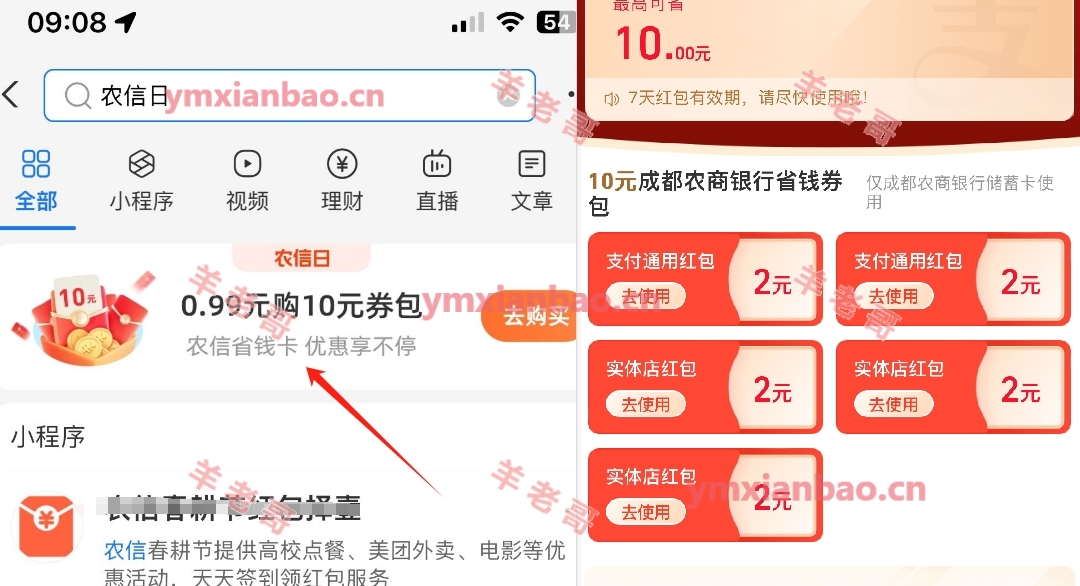Switch to the 小程序 tab
Viewport: 1080px width, 586px height.
click(141, 181)
